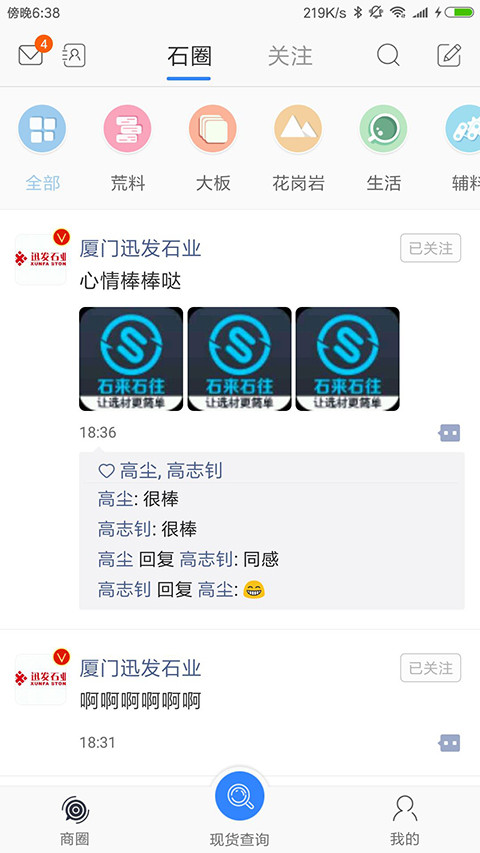Open 高尘's profile from the likes list

tap(138, 471)
